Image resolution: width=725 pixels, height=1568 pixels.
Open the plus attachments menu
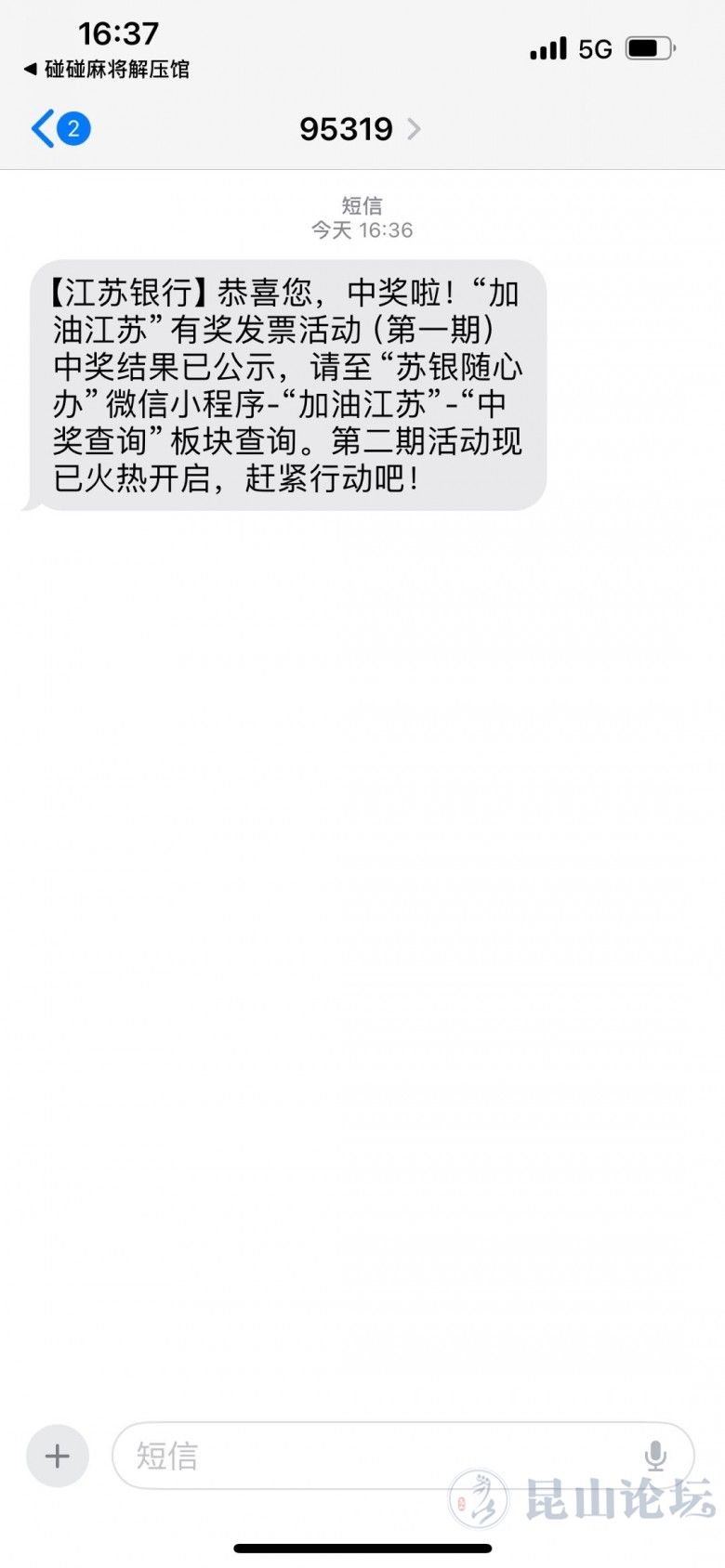[58, 1456]
